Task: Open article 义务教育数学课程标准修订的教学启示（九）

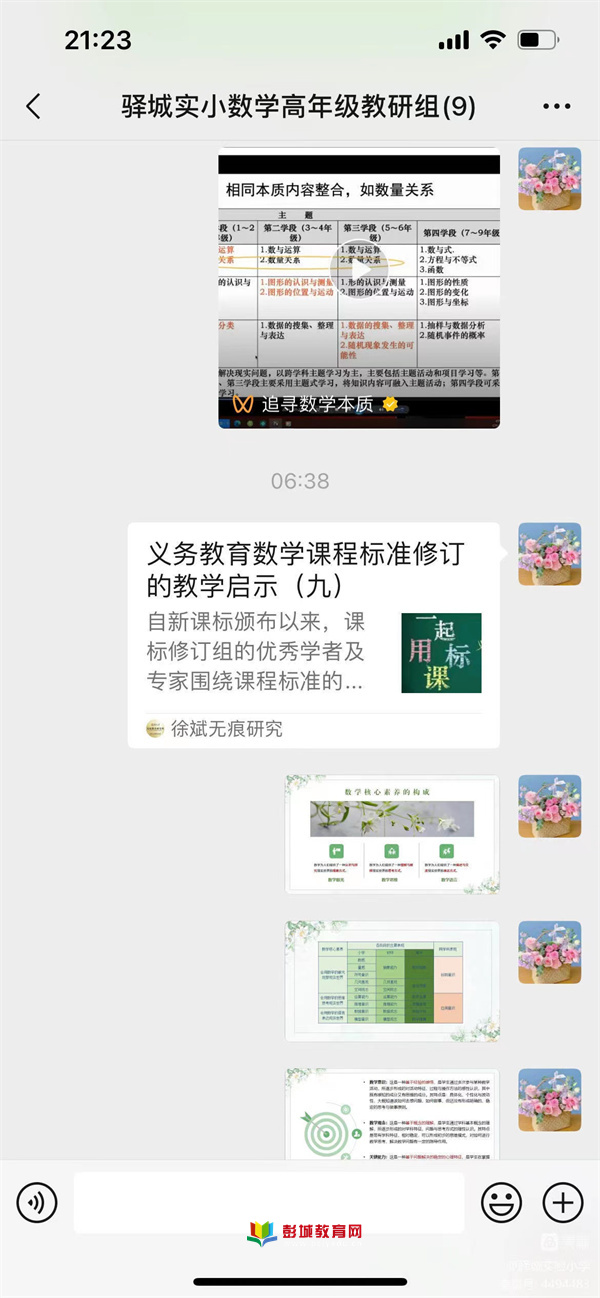Action: tap(313, 635)
